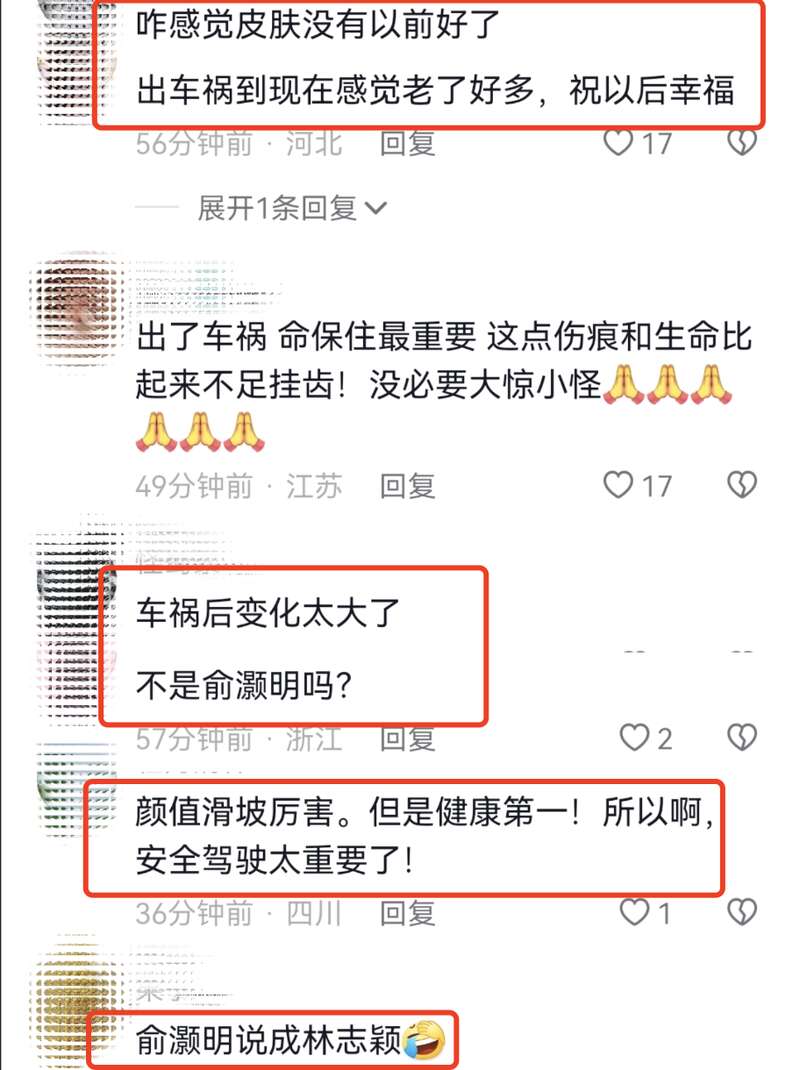Dislike the 江苏 comment from 49分钟前
Viewport: 800px width, 1070px height.
point(741,486)
